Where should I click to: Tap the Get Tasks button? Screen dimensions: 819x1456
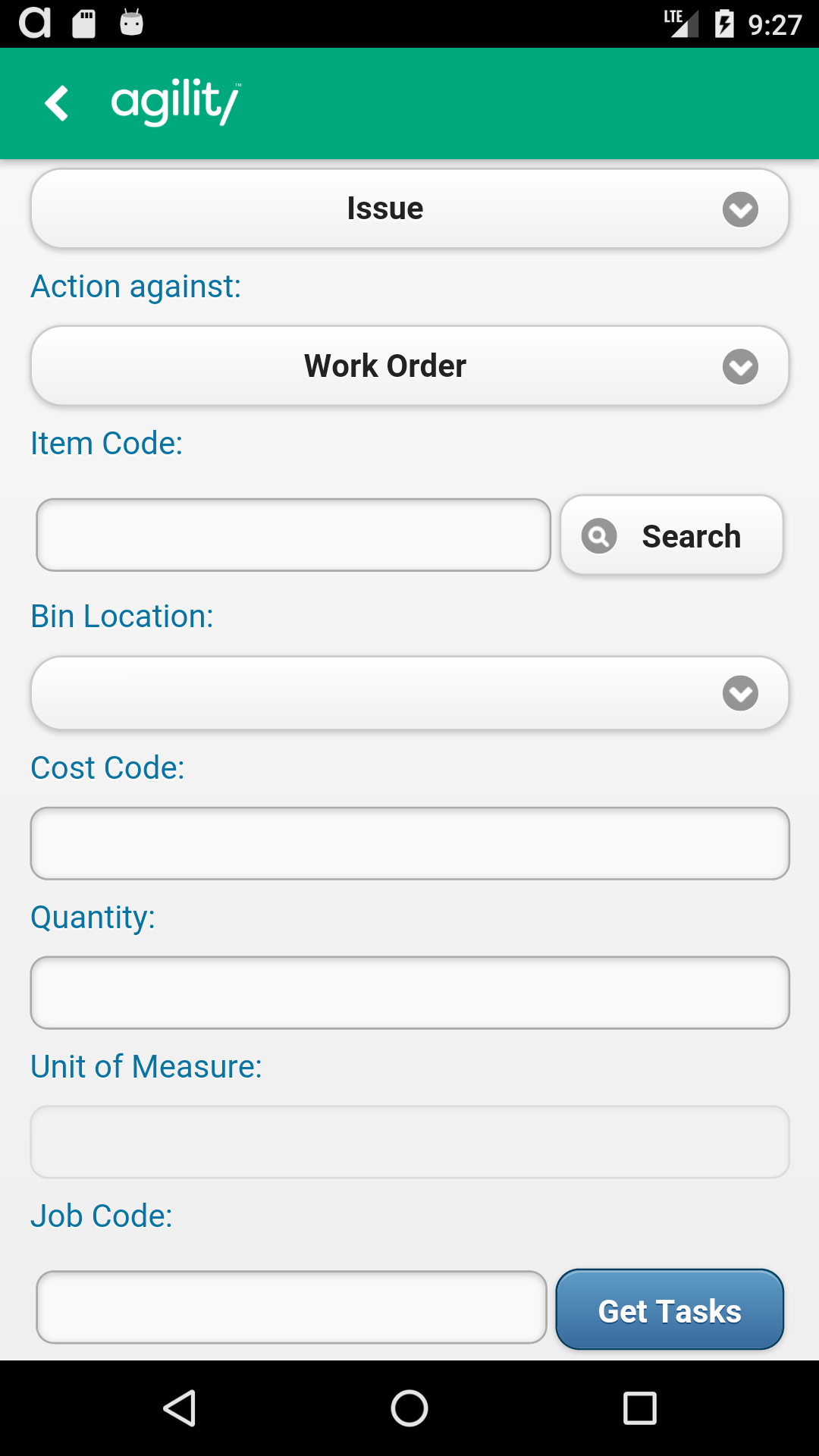point(670,1310)
